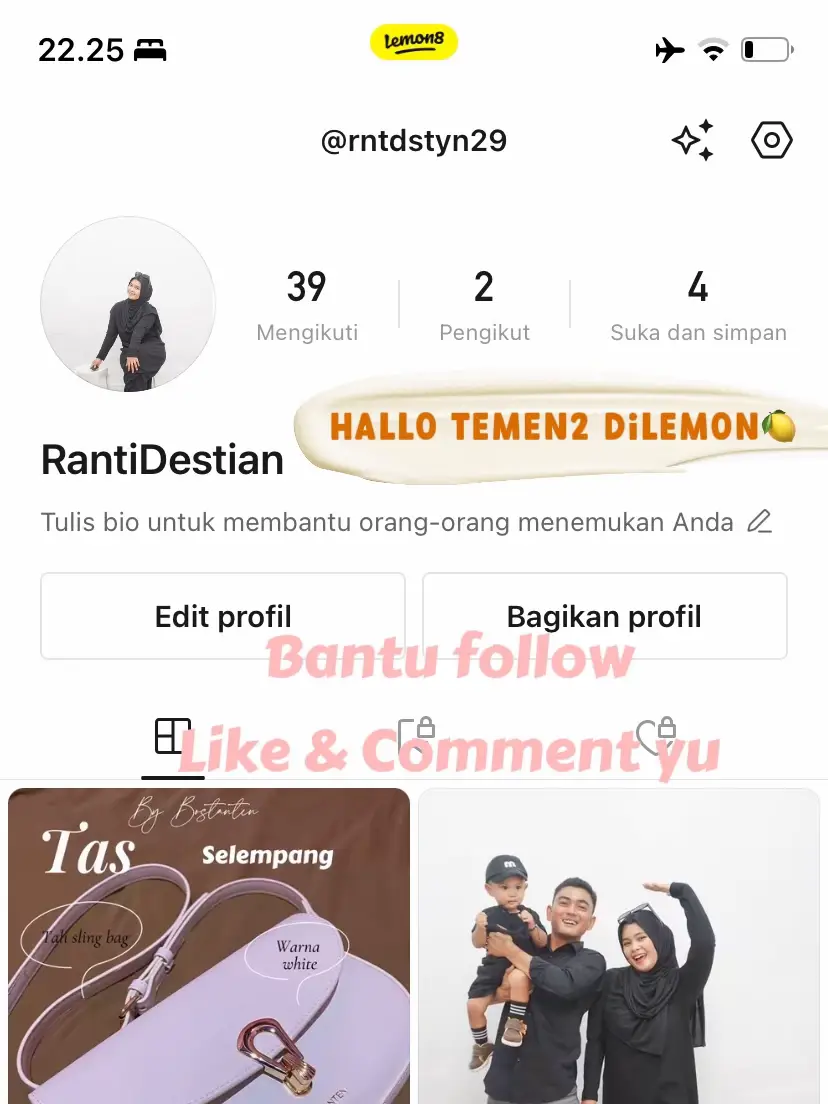This screenshot has width=828, height=1104.
Task: Tap the sparkle stars icon
Action: coord(692,141)
